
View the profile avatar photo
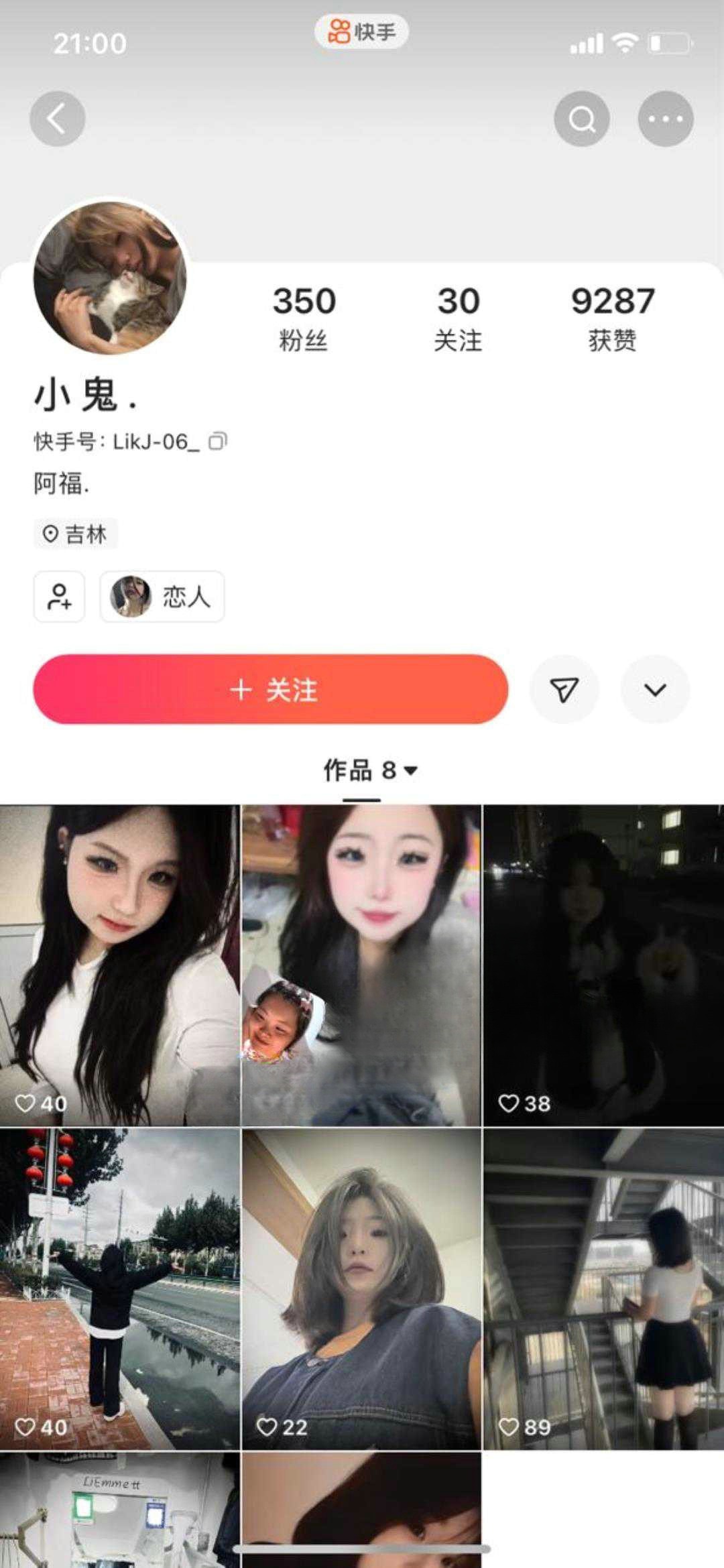coord(110,278)
